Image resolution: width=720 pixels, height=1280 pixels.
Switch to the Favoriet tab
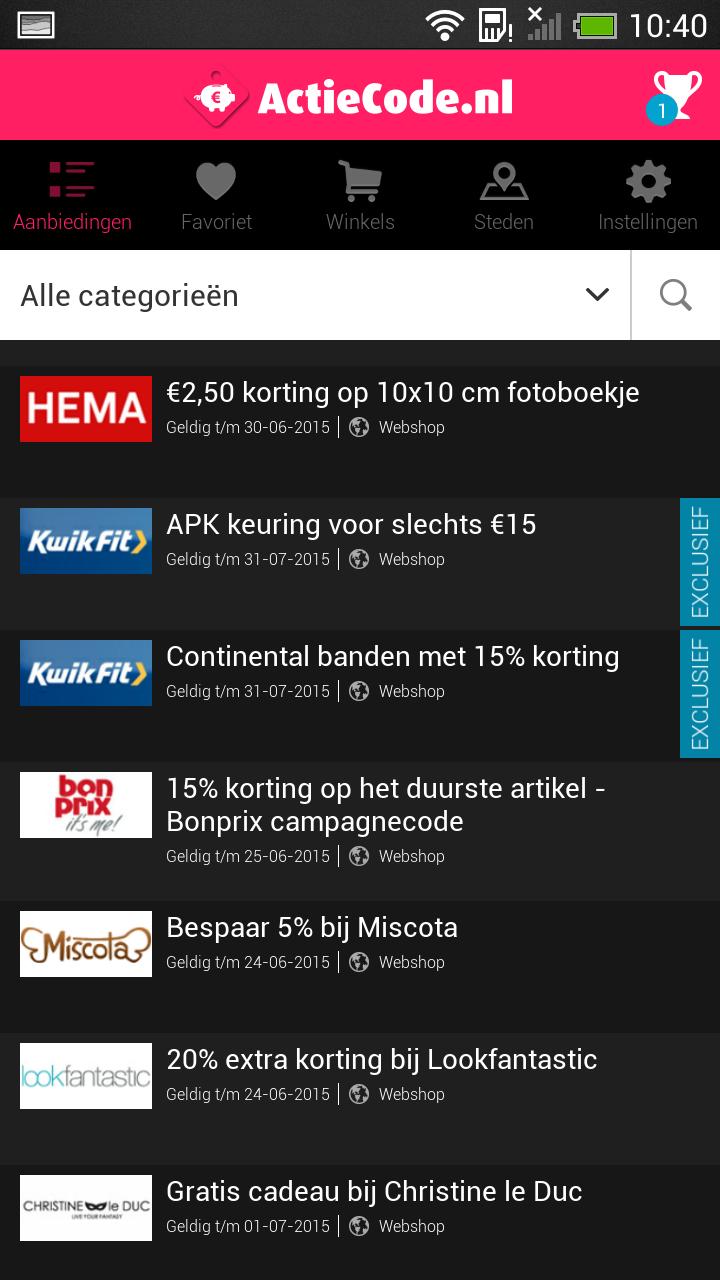pyautogui.click(x=216, y=196)
